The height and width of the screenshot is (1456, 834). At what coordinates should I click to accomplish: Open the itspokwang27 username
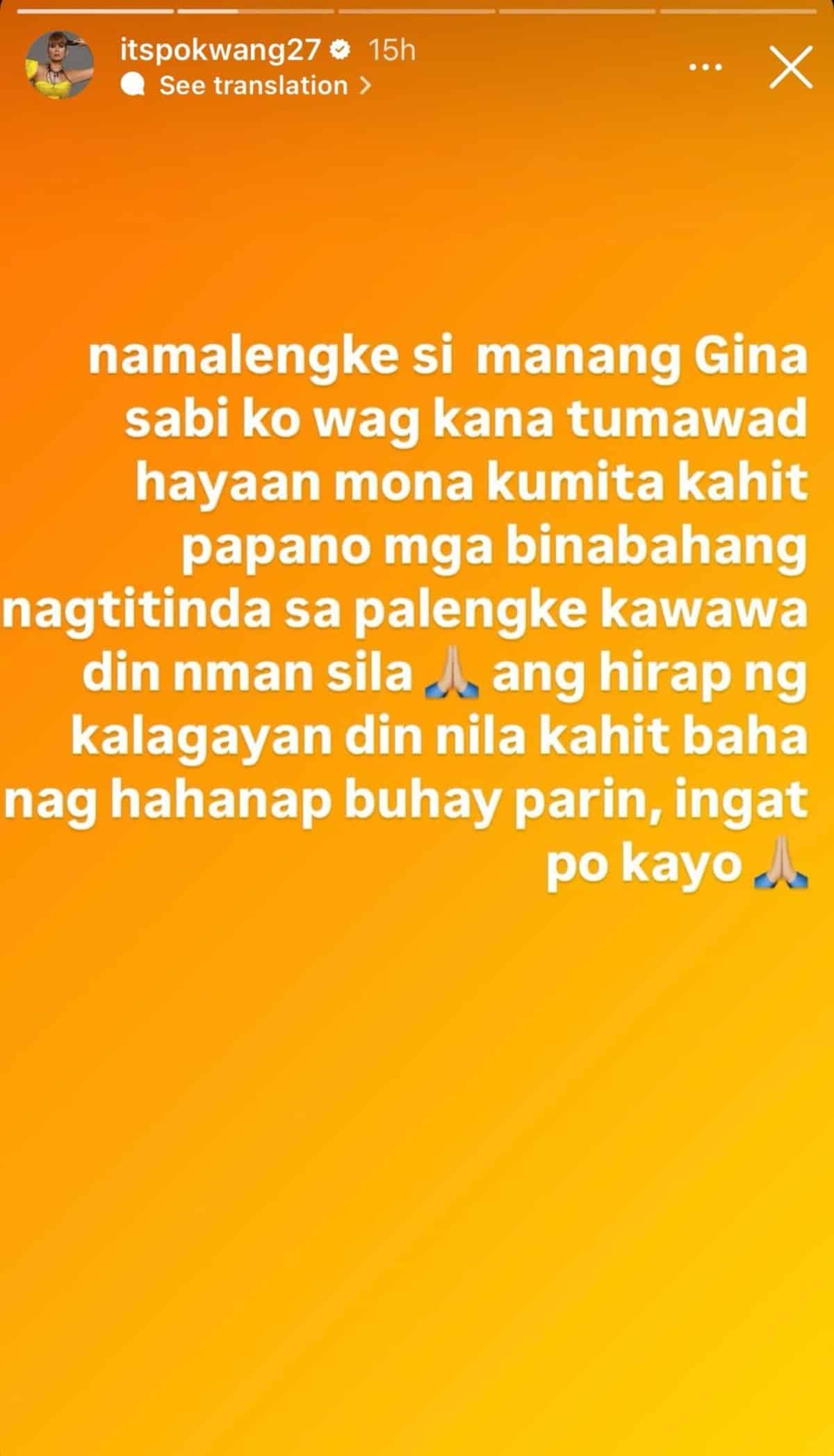click(x=220, y=50)
